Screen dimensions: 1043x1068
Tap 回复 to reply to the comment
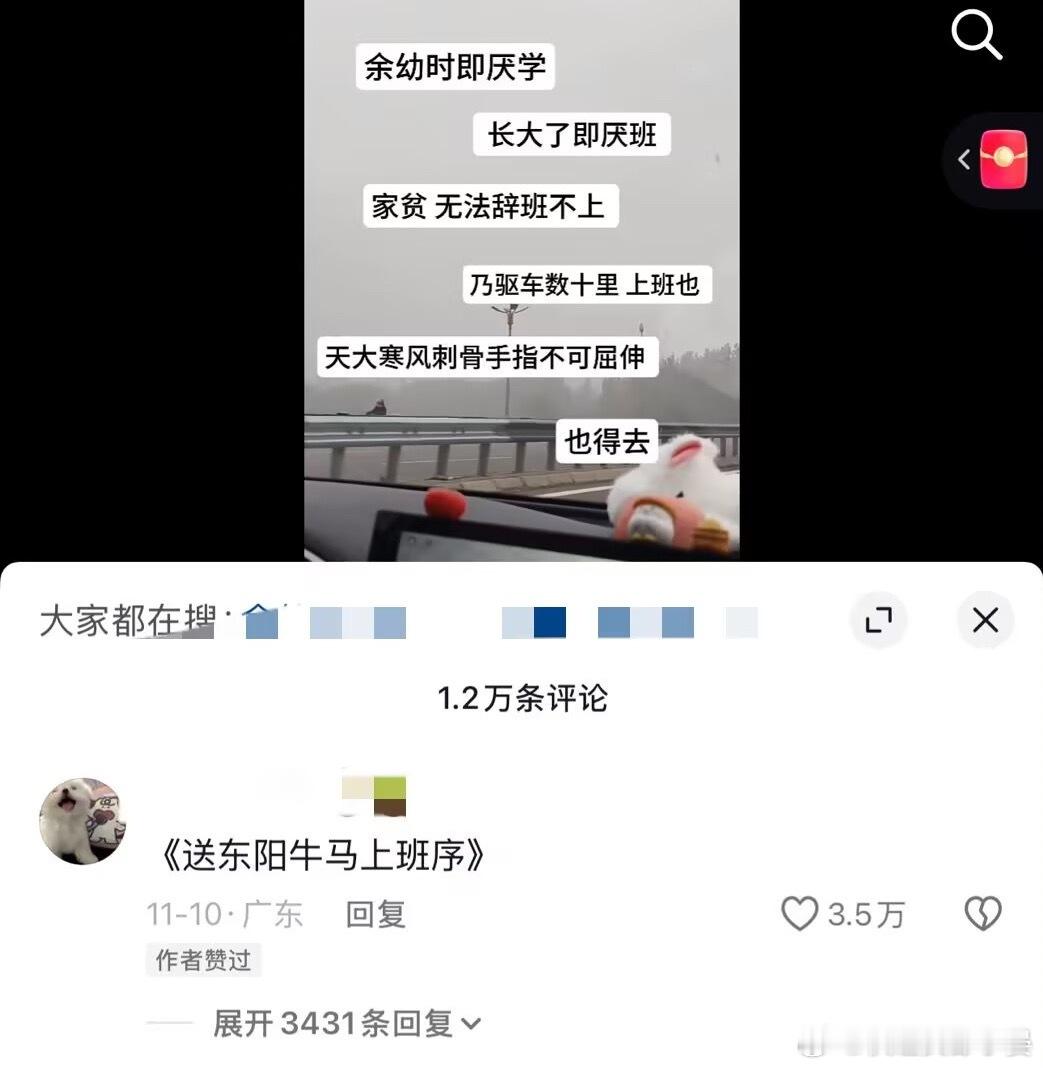[376, 913]
